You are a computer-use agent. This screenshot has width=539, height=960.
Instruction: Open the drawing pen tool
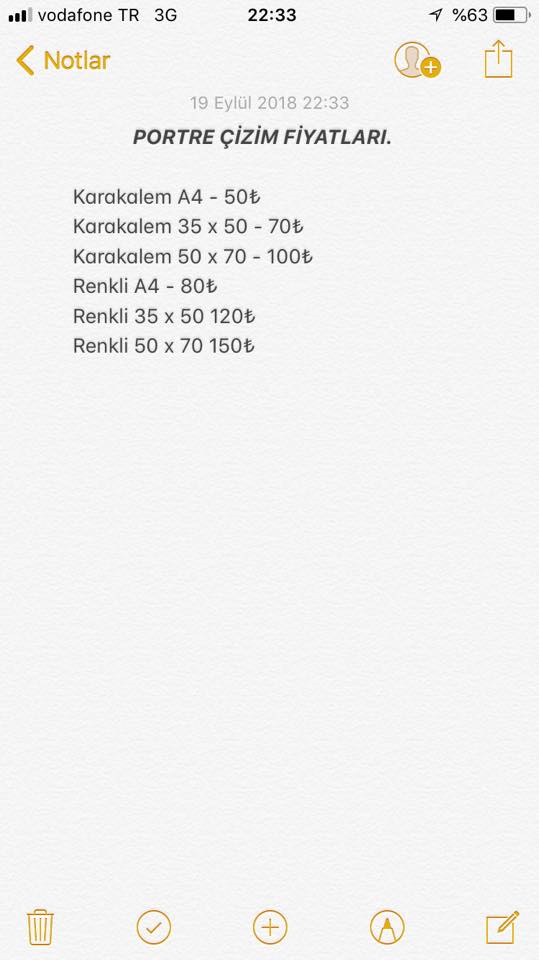[x=387, y=928]
